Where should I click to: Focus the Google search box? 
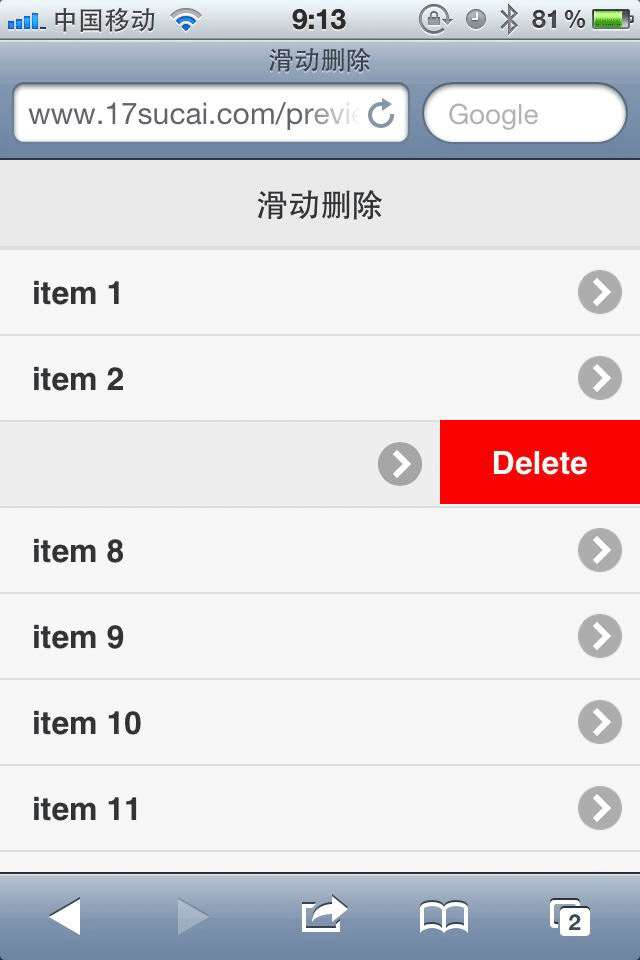(x=524, y=115)
